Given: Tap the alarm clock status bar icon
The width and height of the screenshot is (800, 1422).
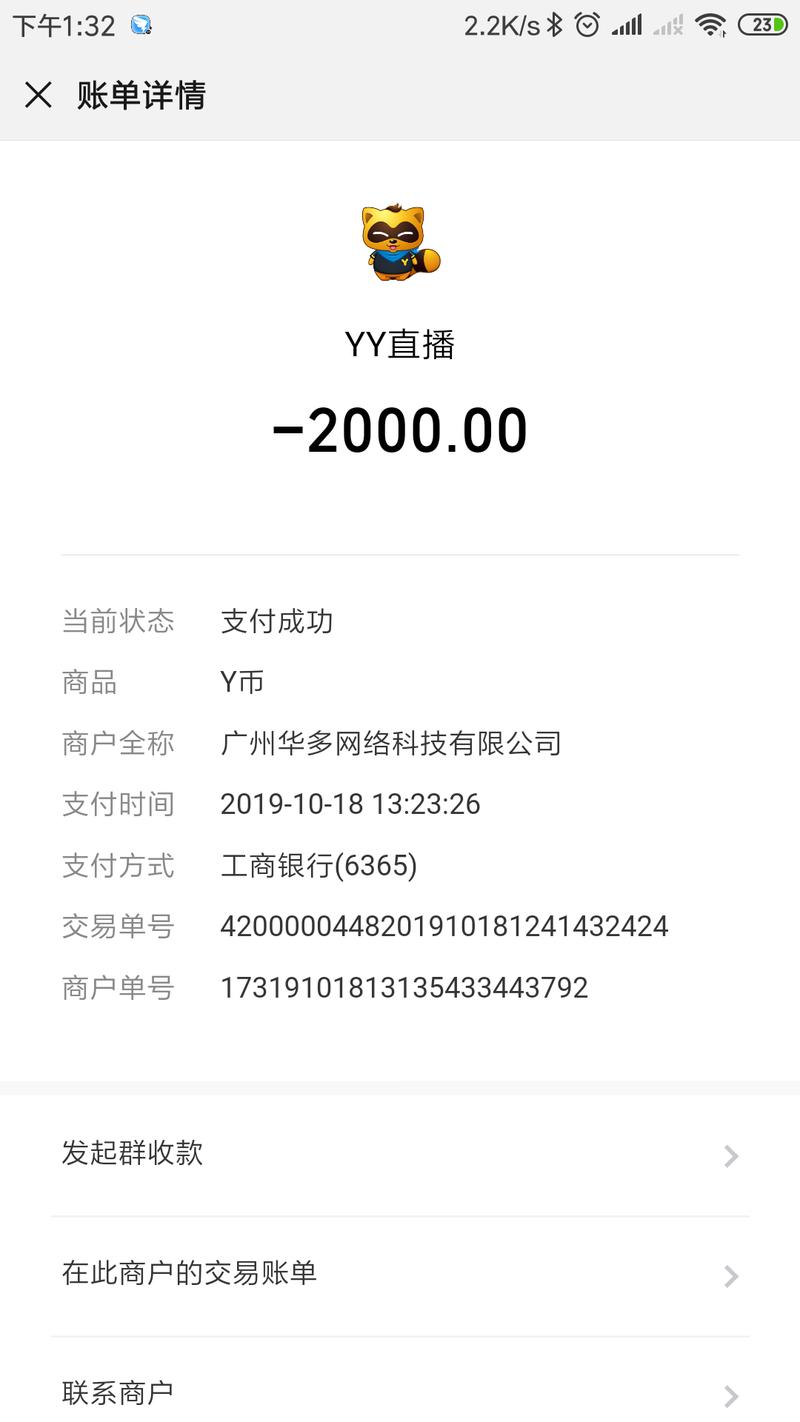Looking at the screenshot, I should [585, 26].
